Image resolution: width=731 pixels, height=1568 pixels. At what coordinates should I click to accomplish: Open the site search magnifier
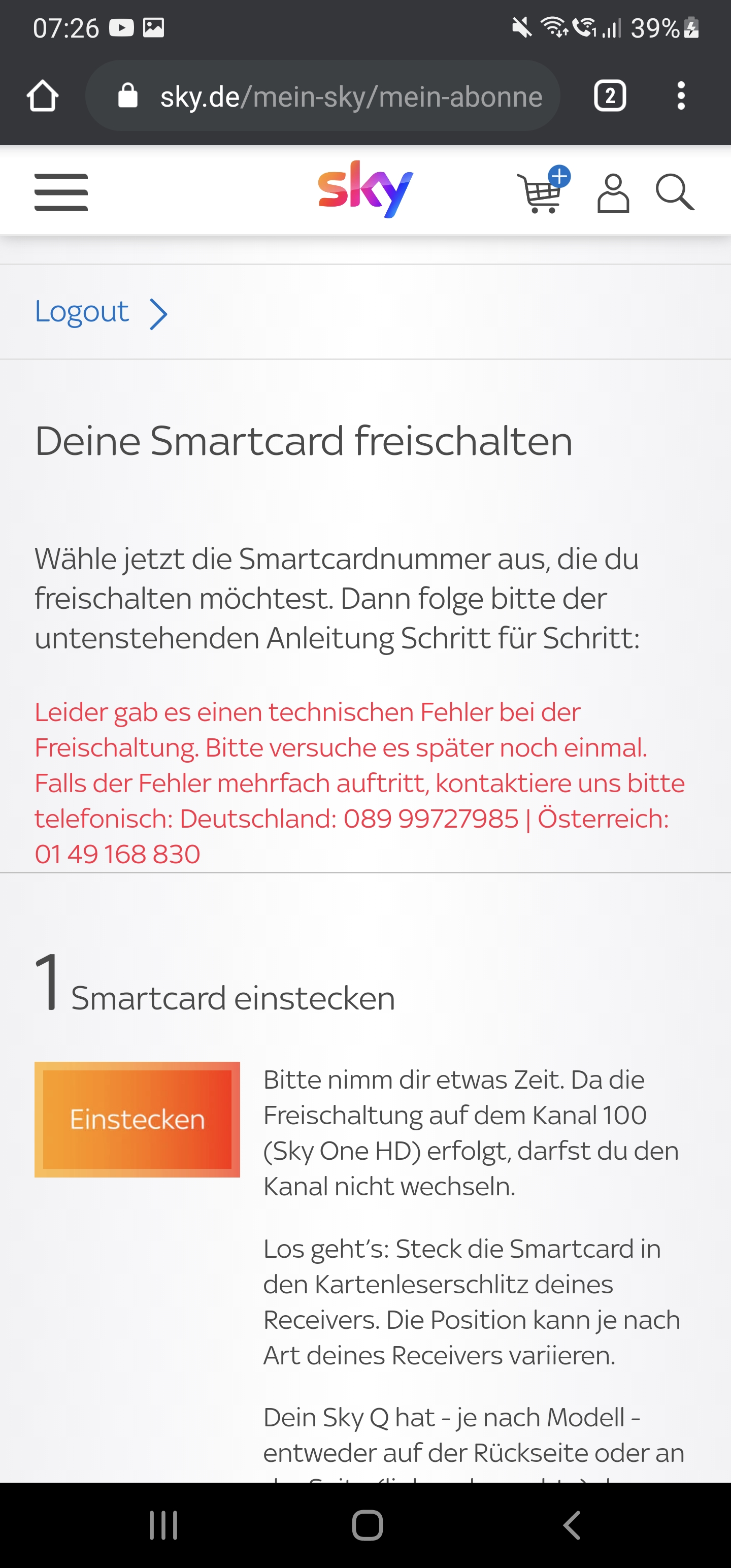click(674, 193)
